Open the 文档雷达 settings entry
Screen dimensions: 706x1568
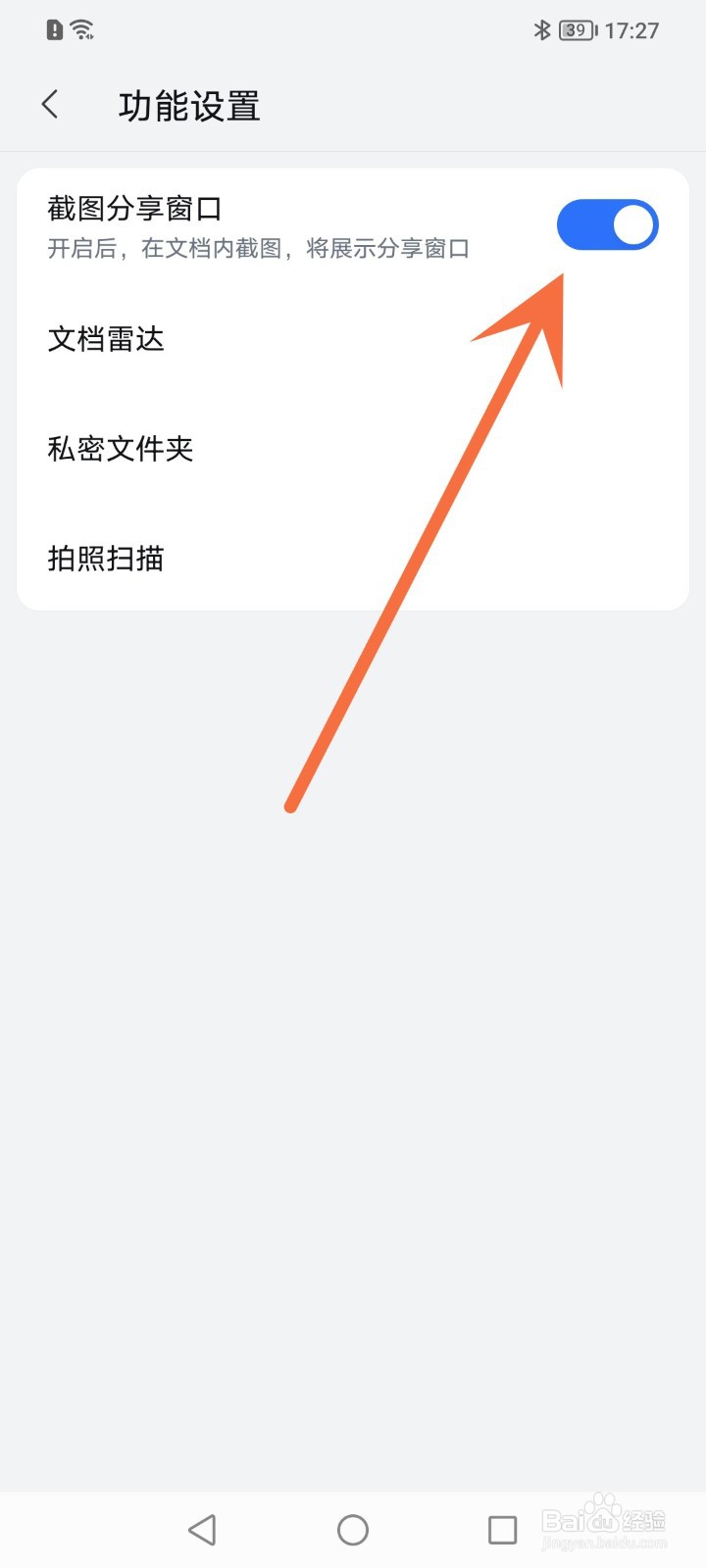(107, 339)
